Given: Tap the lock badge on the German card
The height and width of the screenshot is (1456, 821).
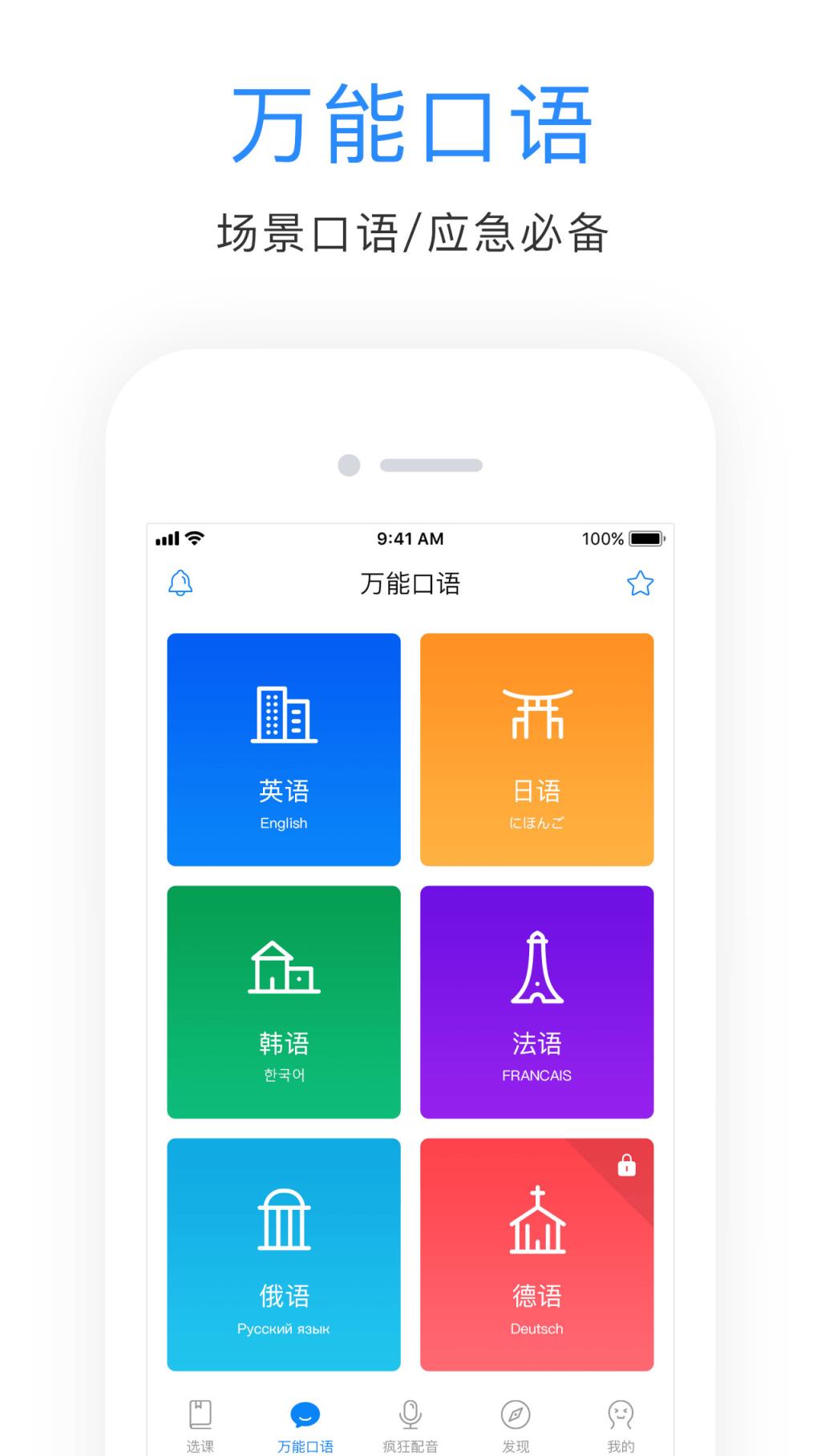Looking at the screenshot, I should tap(625, 1168).
